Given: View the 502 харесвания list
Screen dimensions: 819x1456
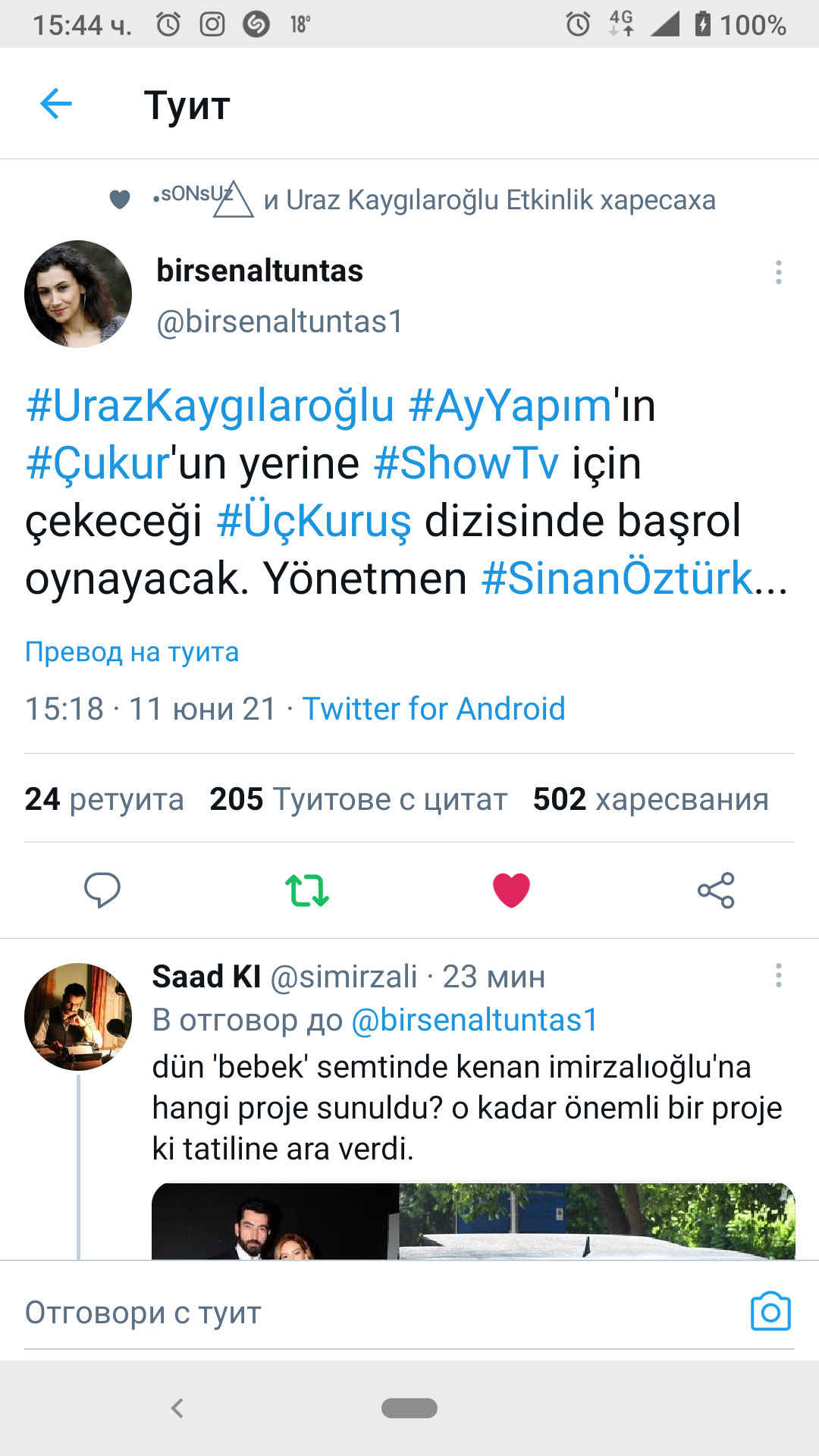Looking at the screenshot, I should pos(651,799).
